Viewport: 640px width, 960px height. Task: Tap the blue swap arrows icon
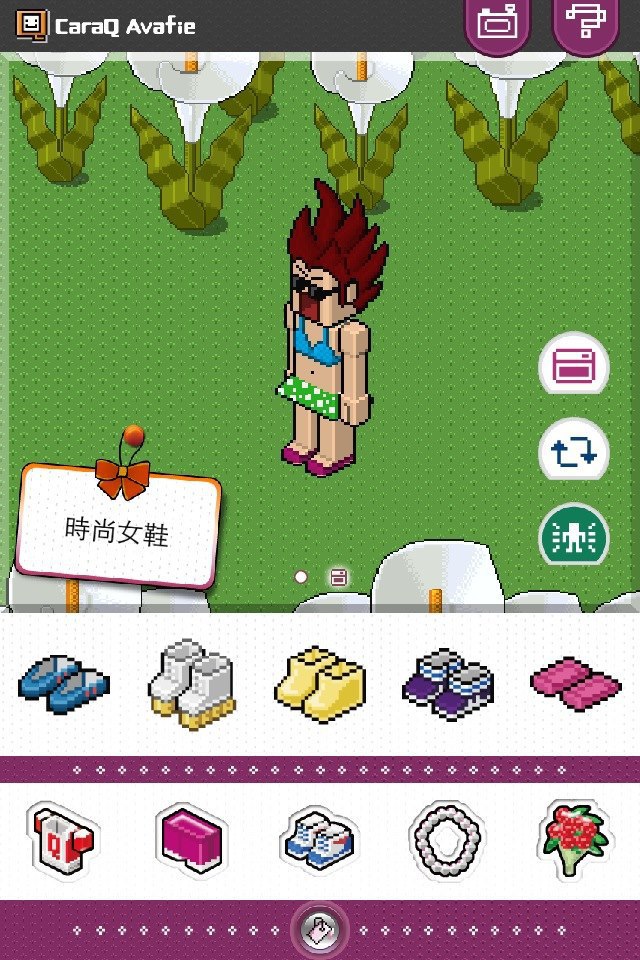(574, 452)
